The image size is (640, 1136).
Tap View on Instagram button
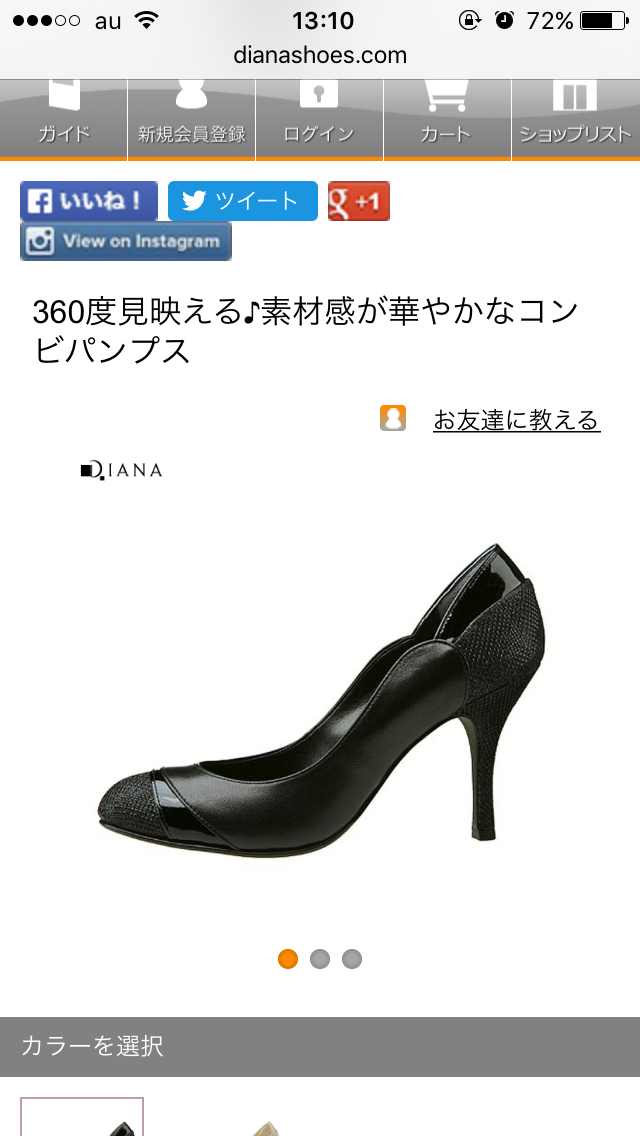[126, 241]
